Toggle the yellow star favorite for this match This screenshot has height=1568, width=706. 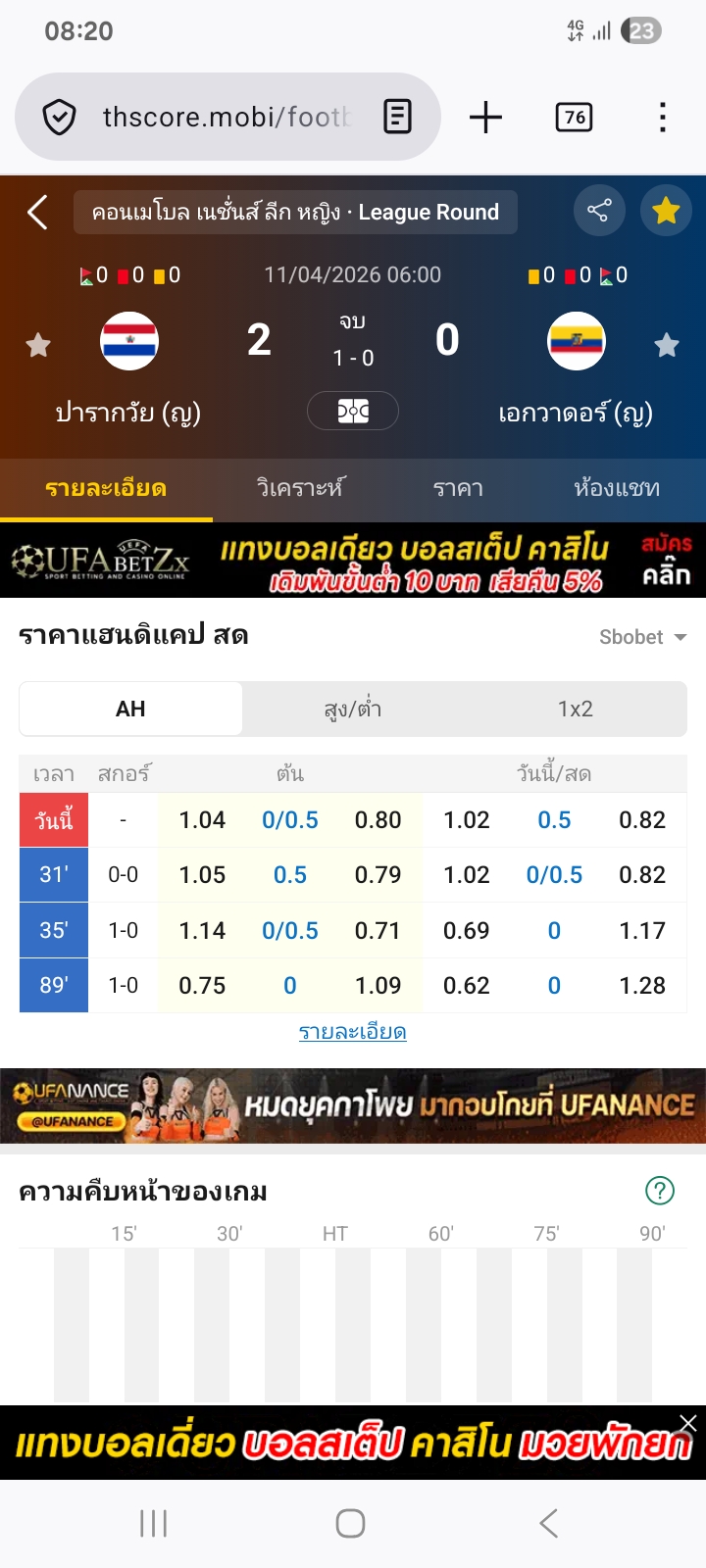pos(666,211)
